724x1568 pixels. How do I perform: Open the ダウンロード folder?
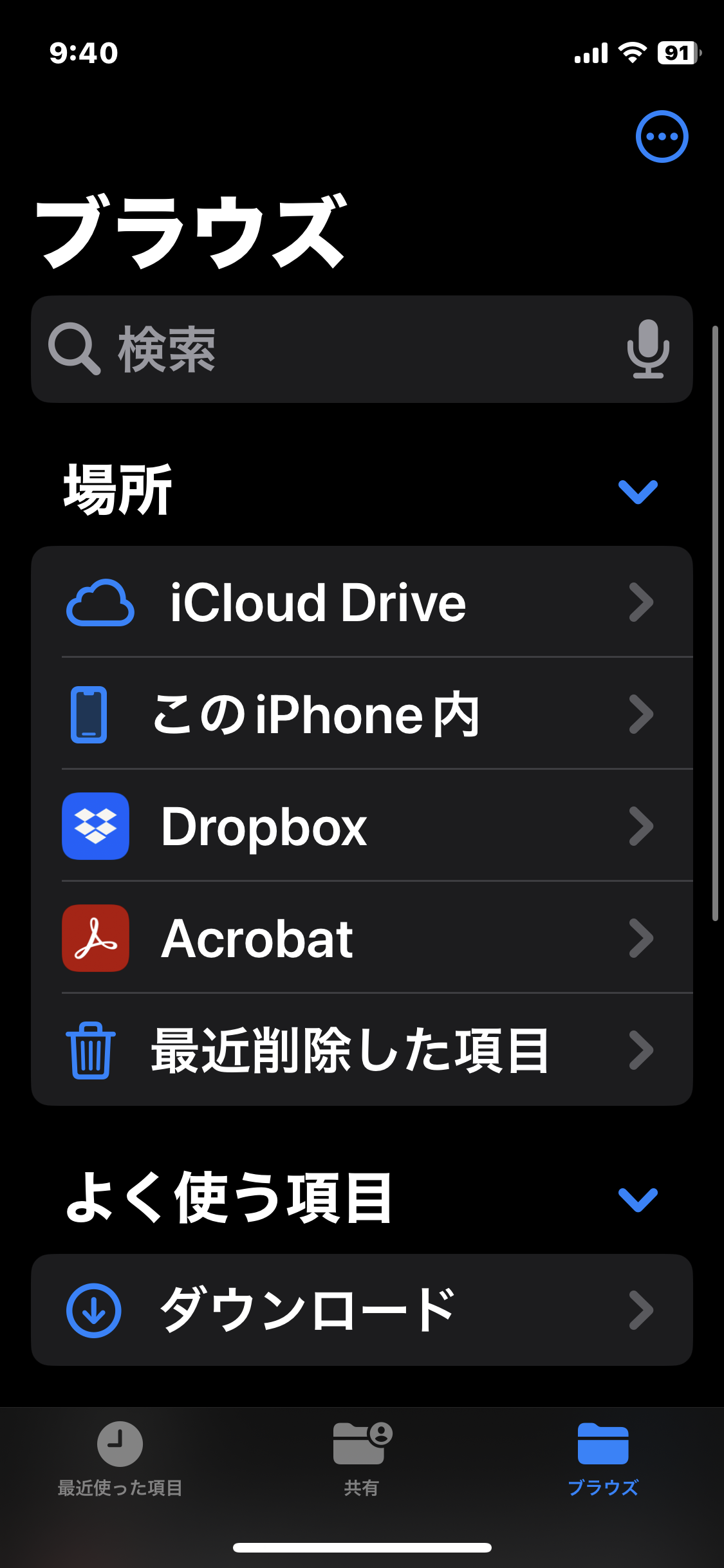(362, 1310)
